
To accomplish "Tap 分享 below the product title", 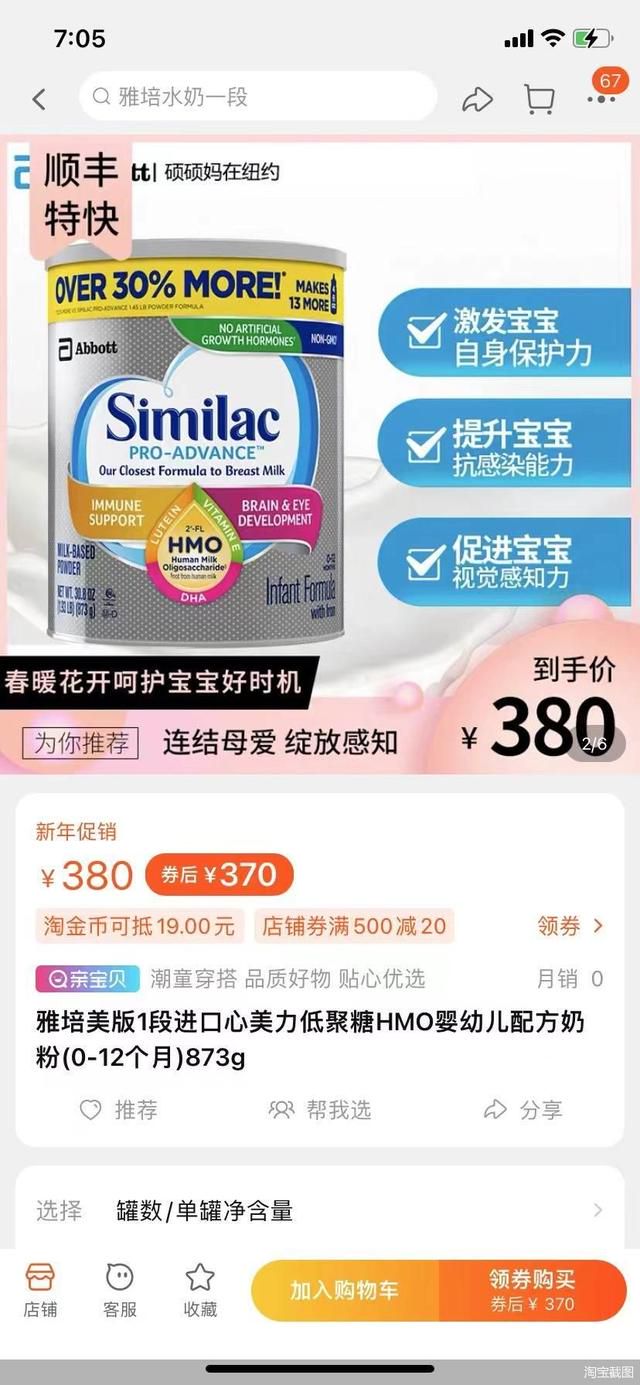I will coord(522,1110).
